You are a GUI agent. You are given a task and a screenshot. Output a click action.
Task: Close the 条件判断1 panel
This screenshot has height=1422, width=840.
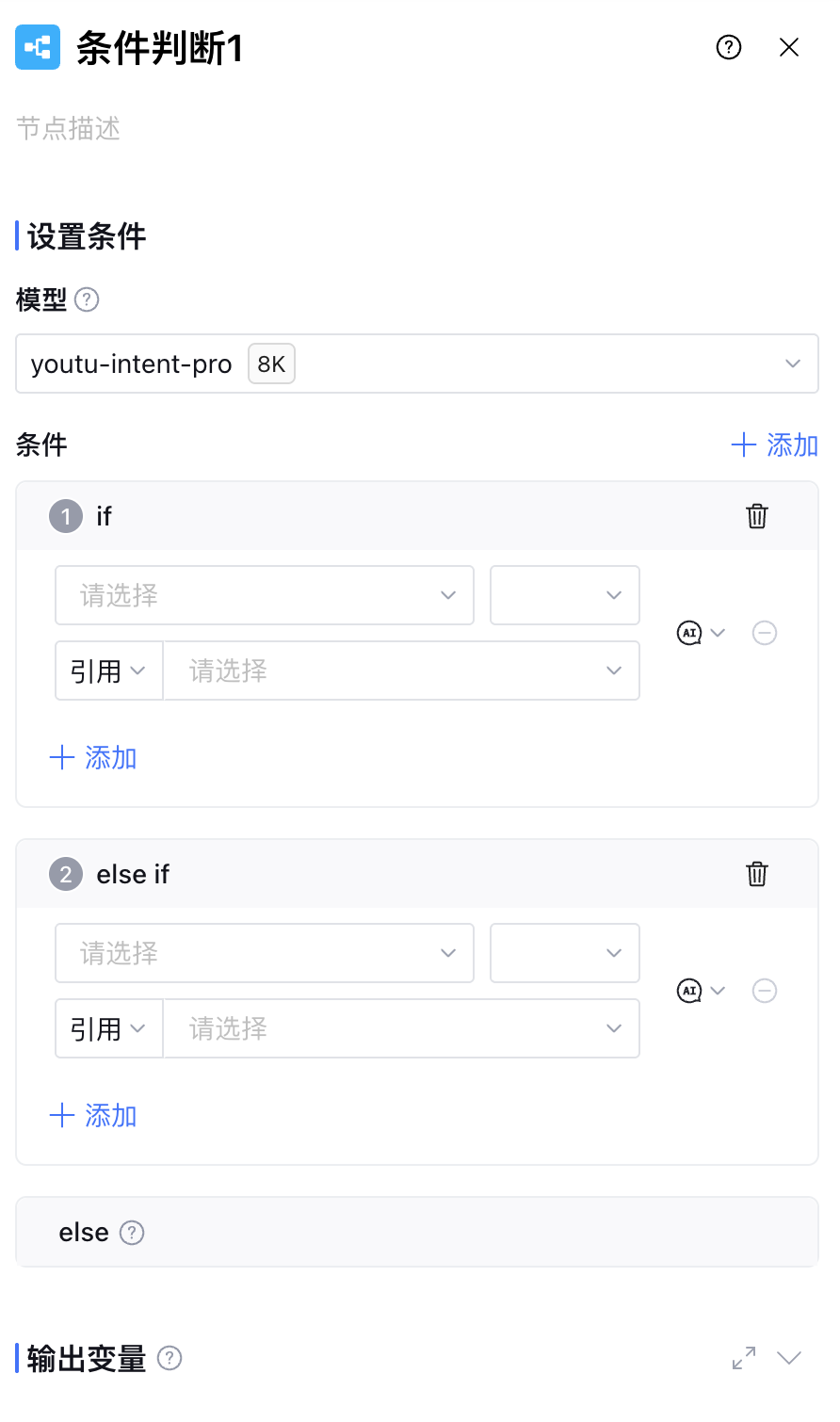[789, 47]
